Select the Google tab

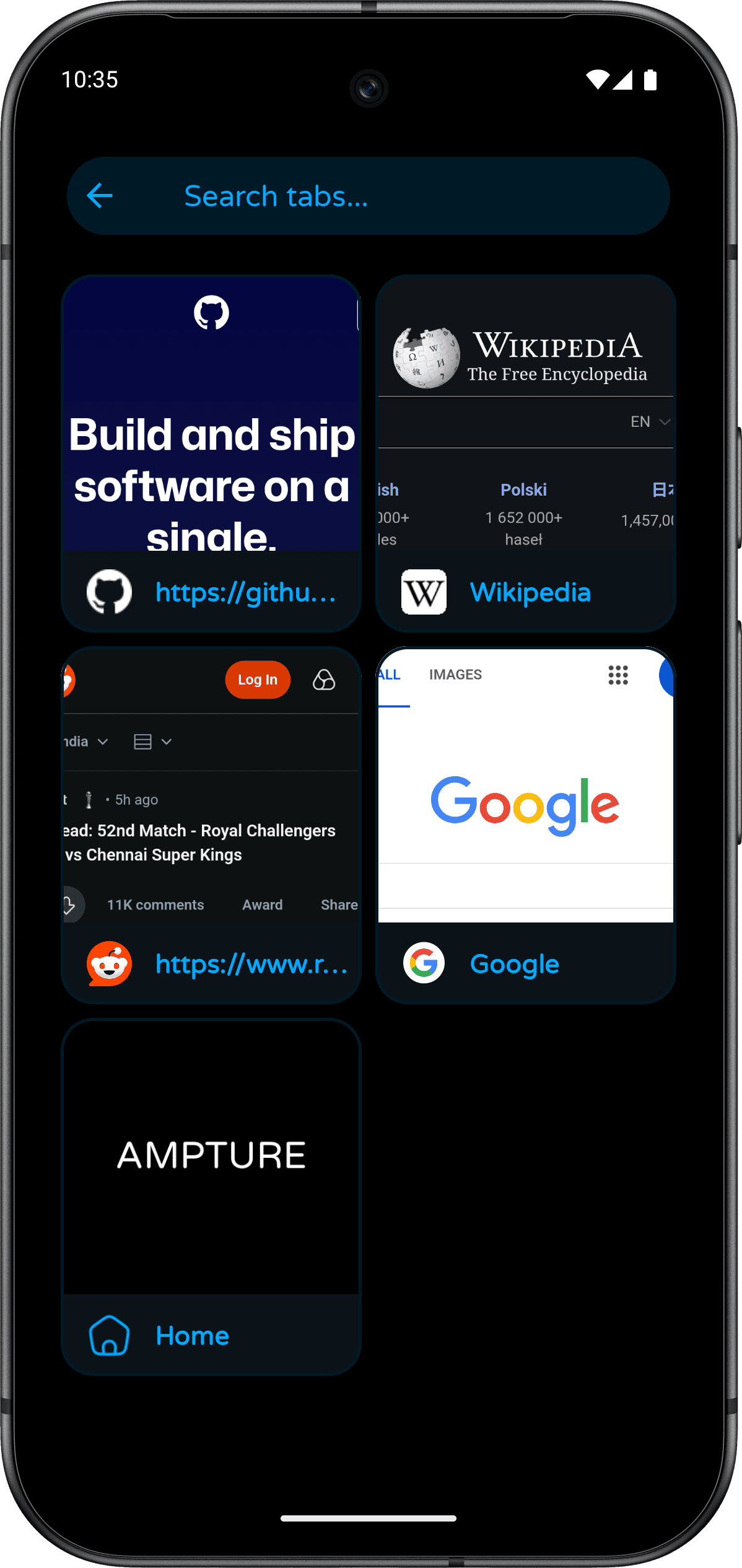(525, 824)
